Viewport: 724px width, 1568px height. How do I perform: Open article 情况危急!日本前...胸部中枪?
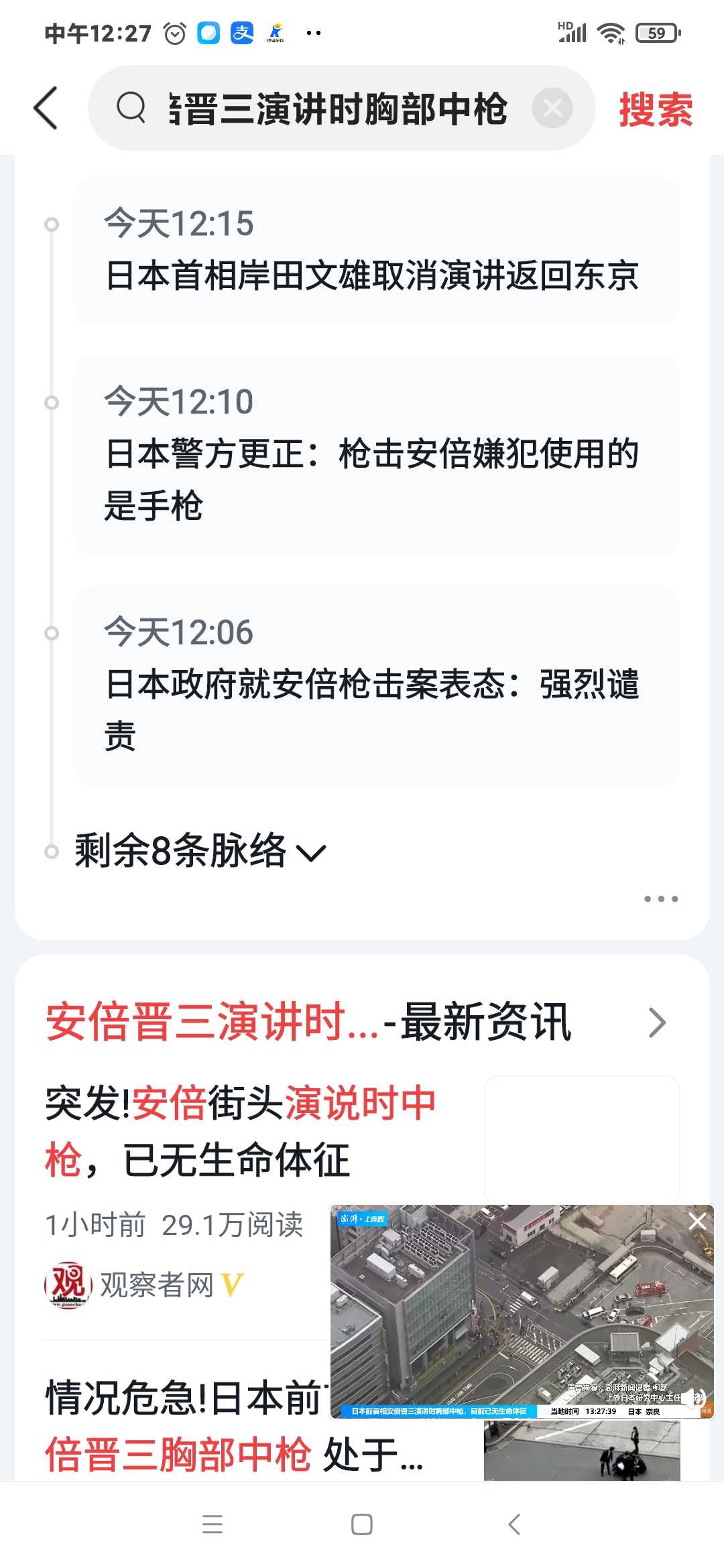tap(235, 1427)
